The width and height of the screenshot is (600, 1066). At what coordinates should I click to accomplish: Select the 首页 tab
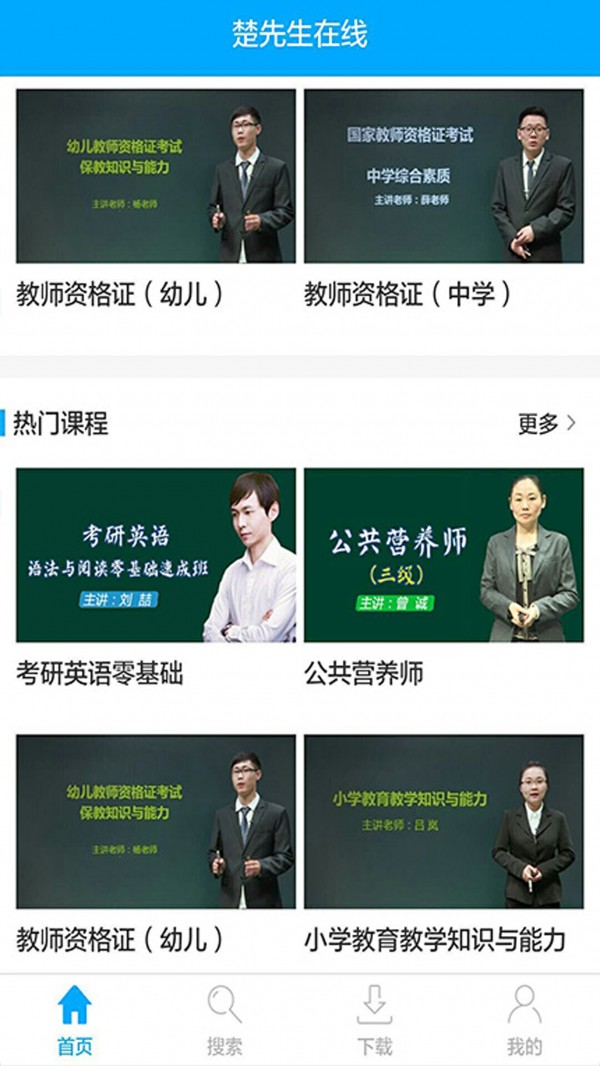[x=75, y=1020]
